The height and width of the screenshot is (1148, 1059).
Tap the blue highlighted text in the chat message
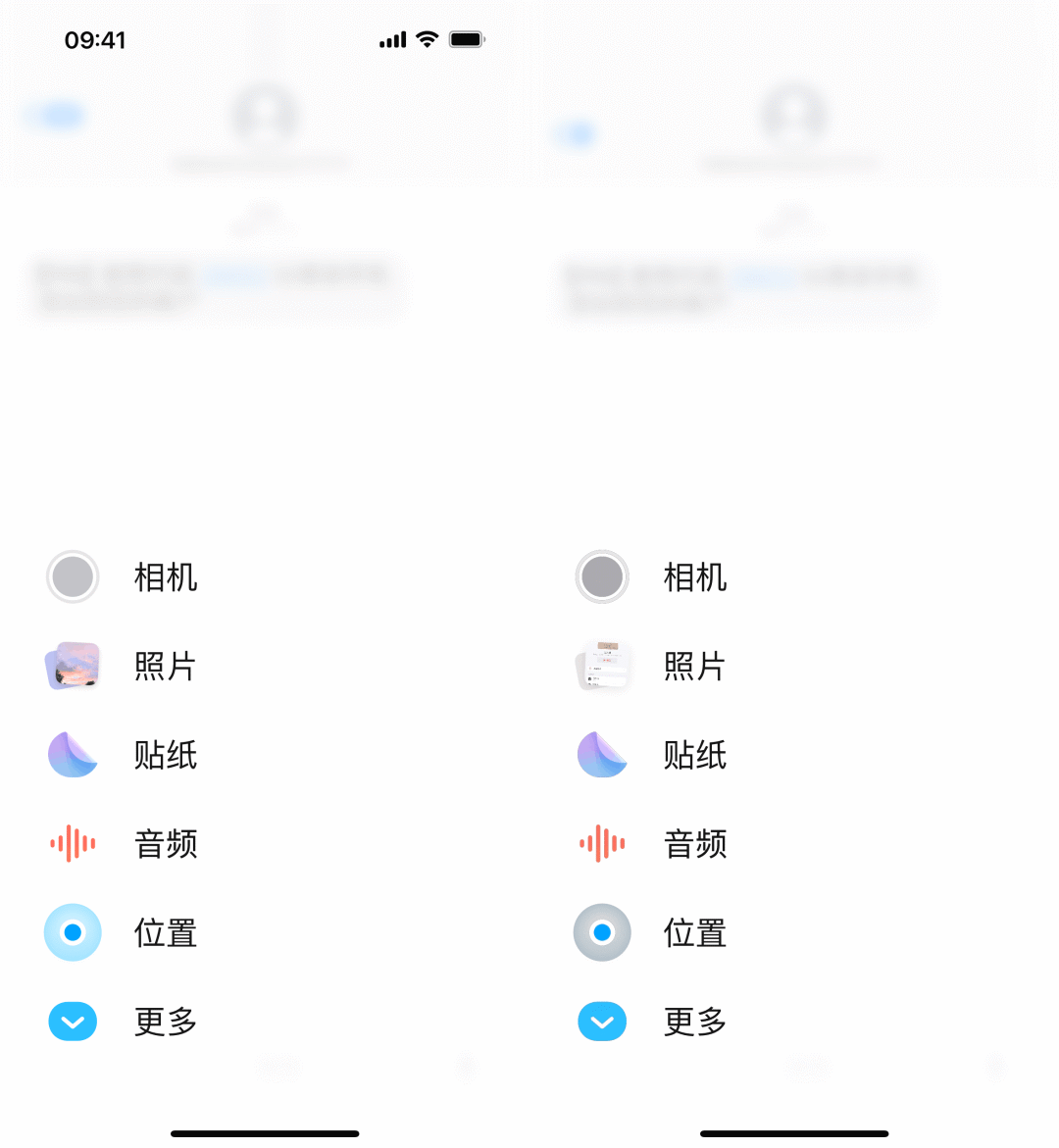(x=235, y=275)
